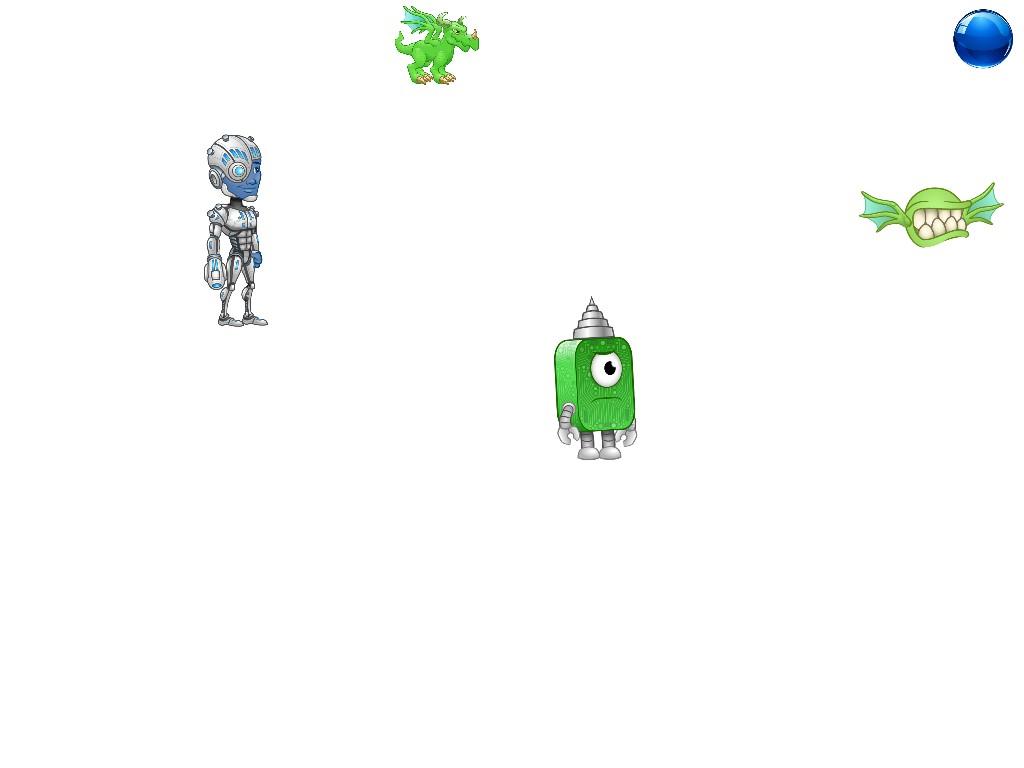Tap the green dragon character

coord(435,47)
